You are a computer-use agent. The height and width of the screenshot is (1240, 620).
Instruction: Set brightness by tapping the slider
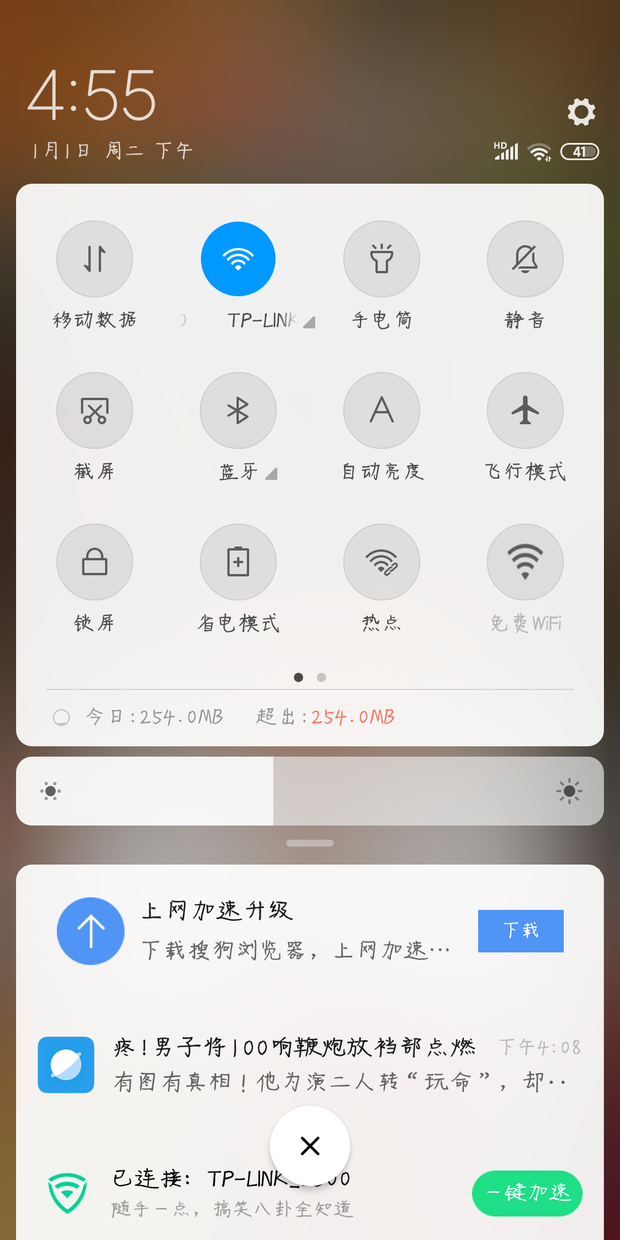[310, 791]
